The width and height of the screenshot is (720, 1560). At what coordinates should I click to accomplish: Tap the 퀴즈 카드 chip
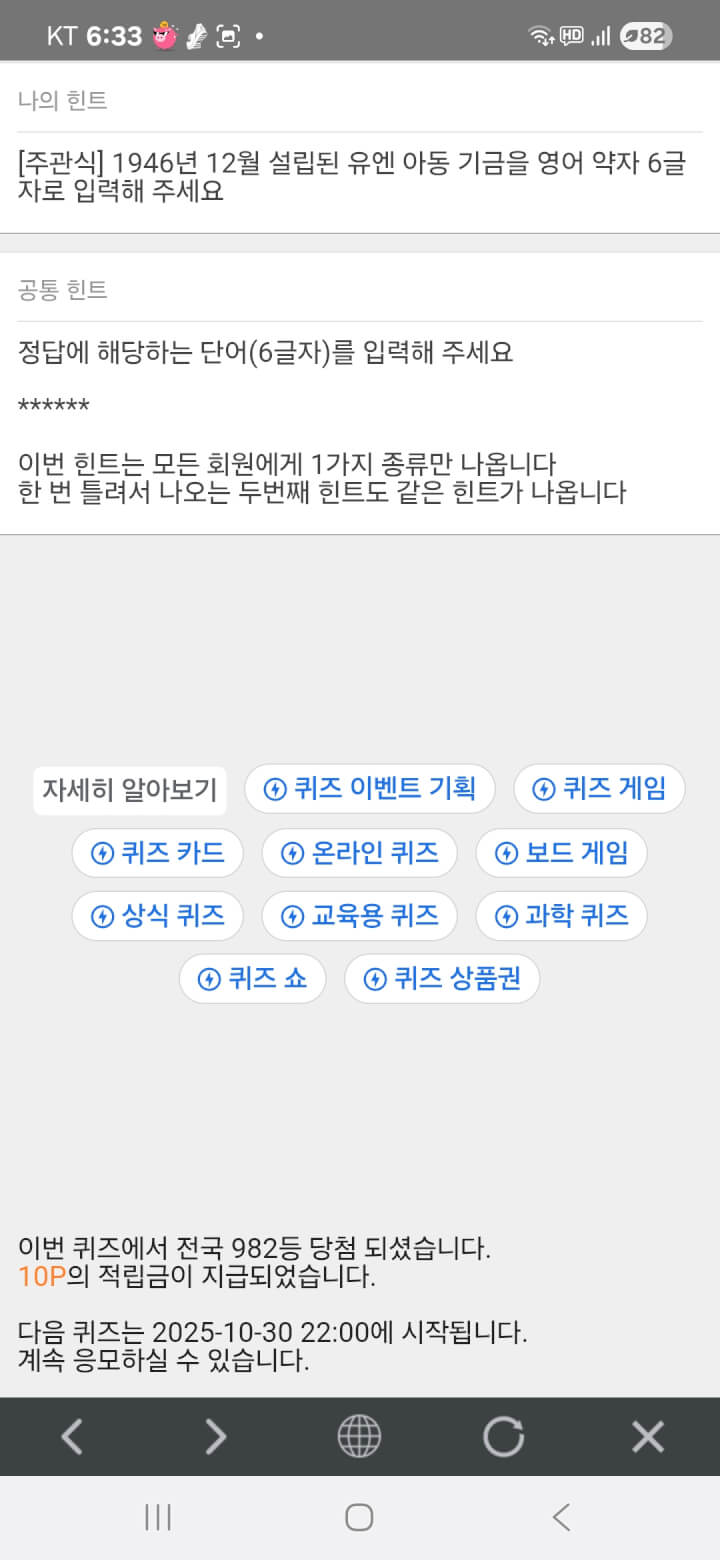pyautogui.click(x=157, y=853)
